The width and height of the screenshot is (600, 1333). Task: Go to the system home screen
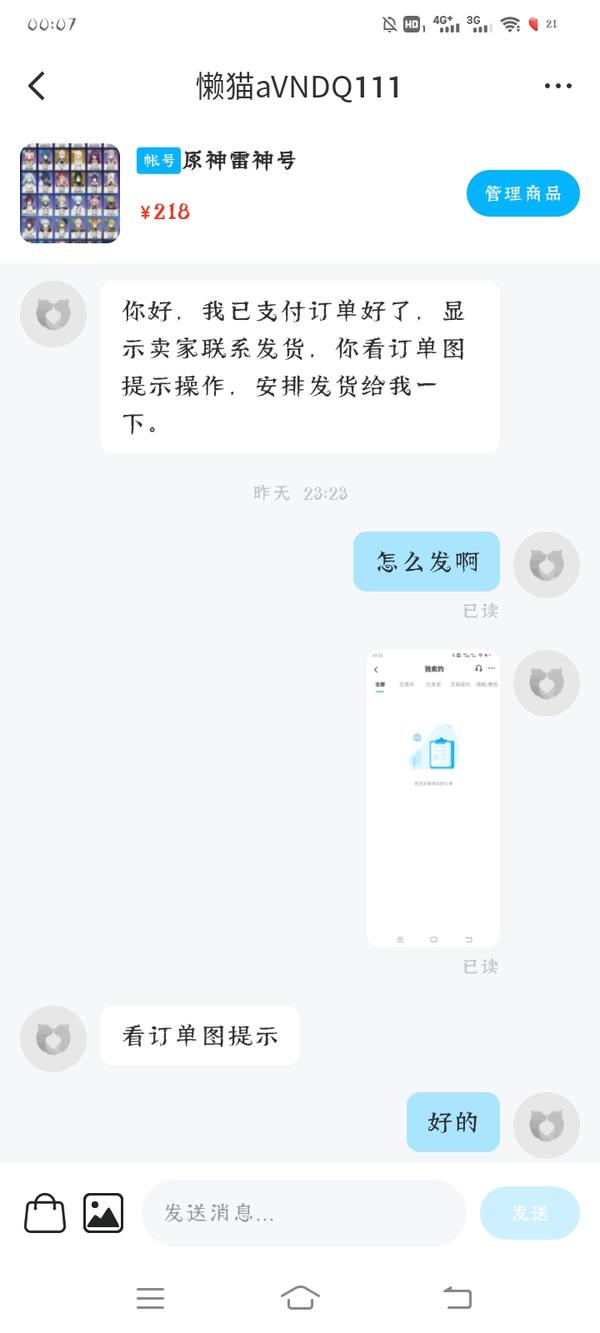[x=300, y=1298]
